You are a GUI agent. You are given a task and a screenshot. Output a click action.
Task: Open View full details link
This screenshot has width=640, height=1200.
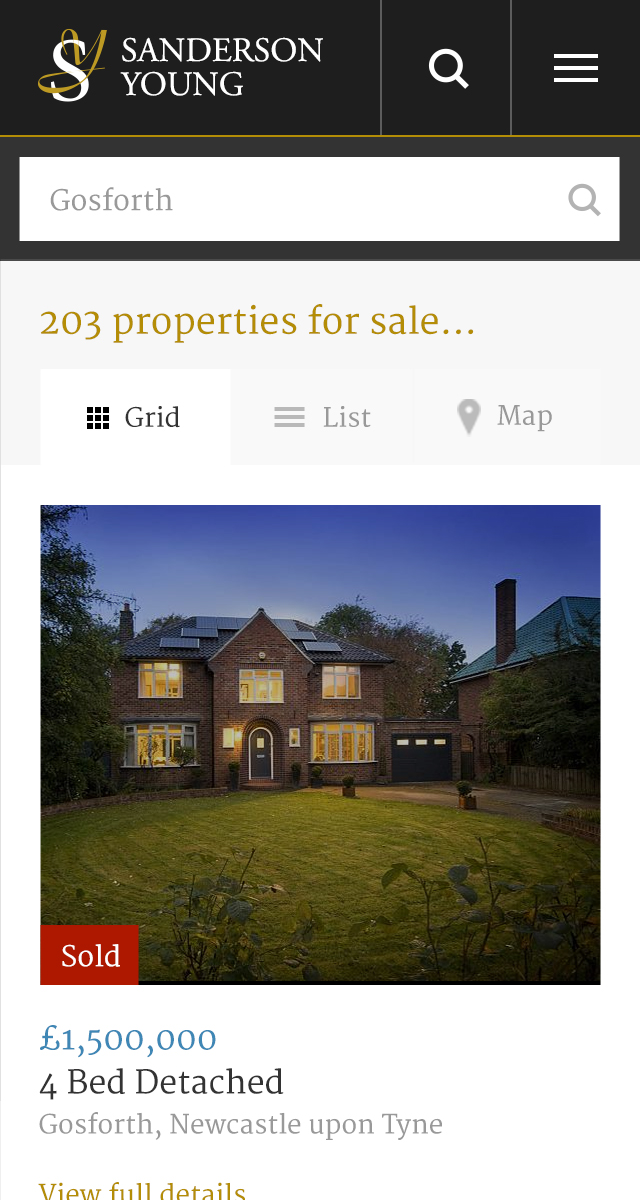[x=142, y=1190]
